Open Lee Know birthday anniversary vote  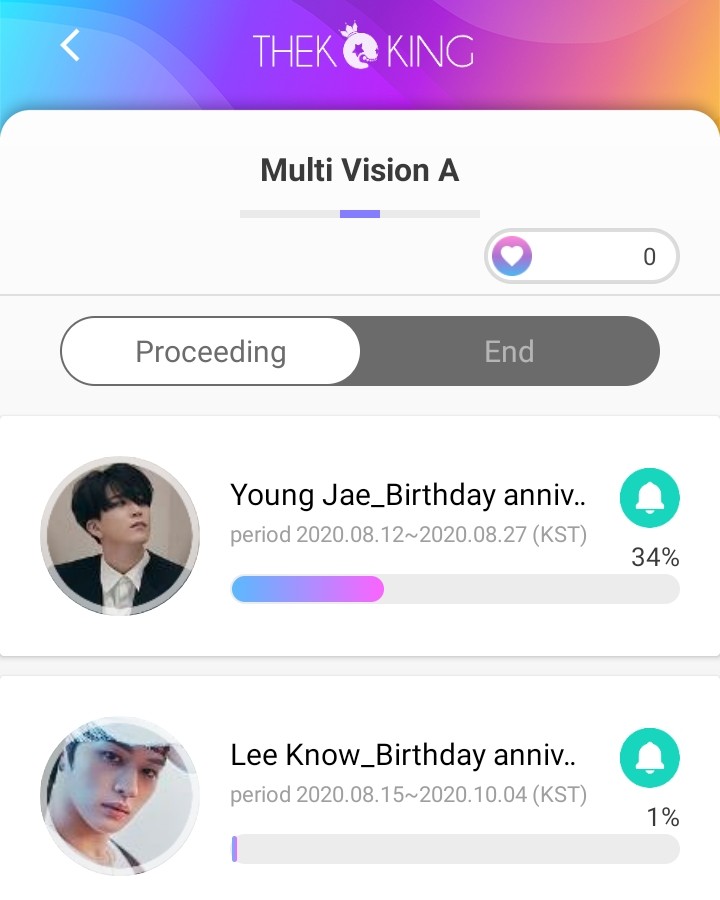[x=404, y=755]
